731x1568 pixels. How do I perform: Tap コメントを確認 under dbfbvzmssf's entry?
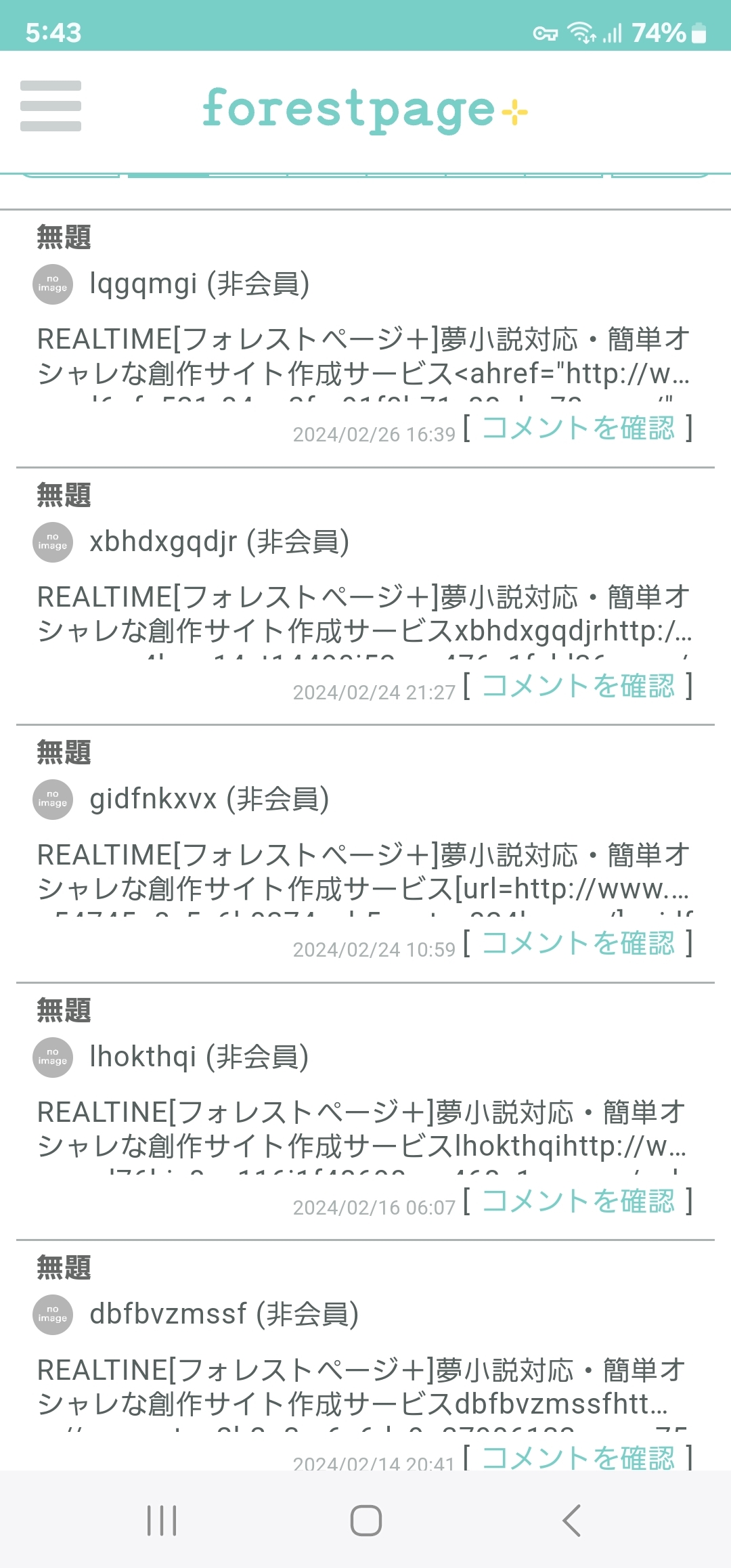[x=579, y=1458]
